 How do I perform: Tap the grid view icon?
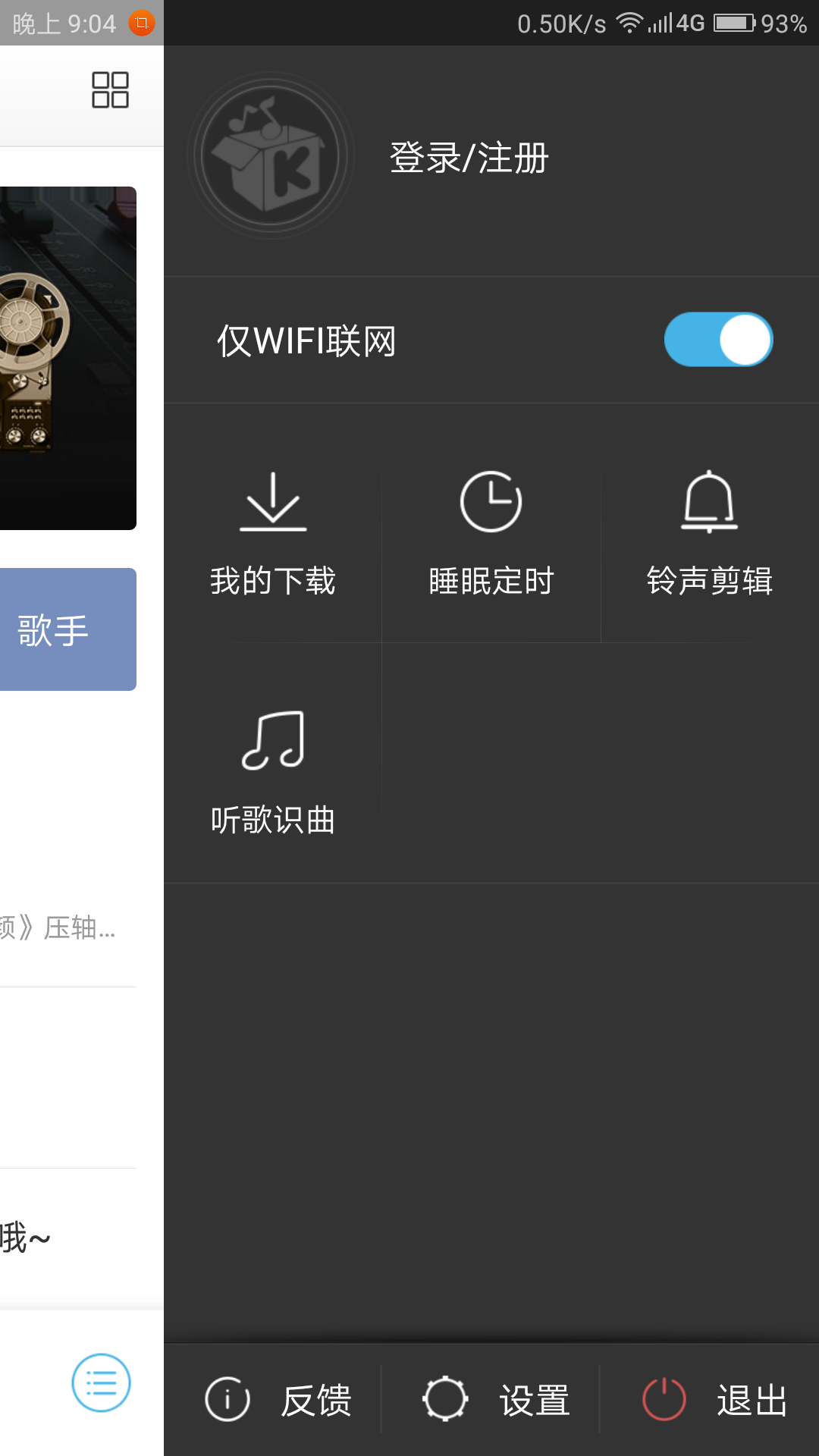[110, 90]
